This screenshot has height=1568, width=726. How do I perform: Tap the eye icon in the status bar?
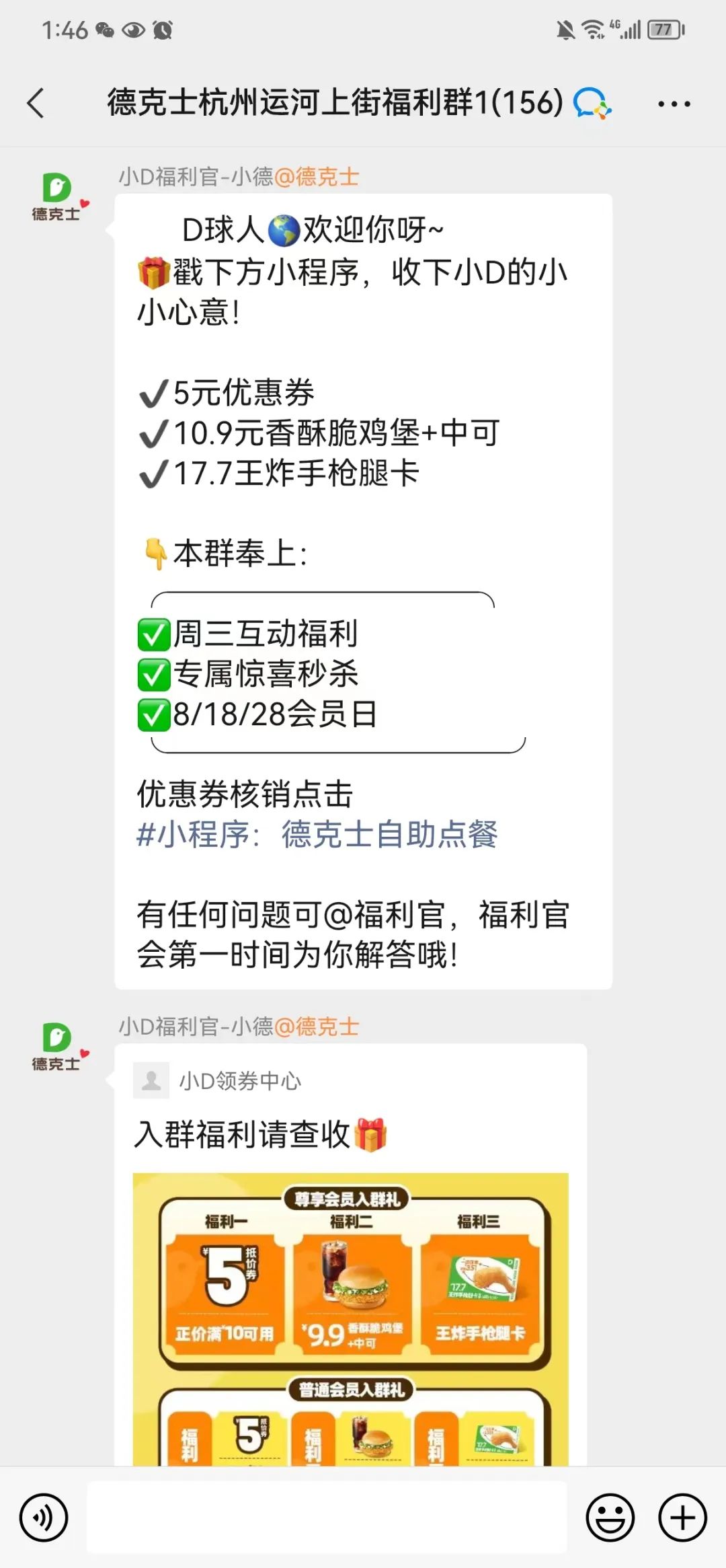[133, 30]
